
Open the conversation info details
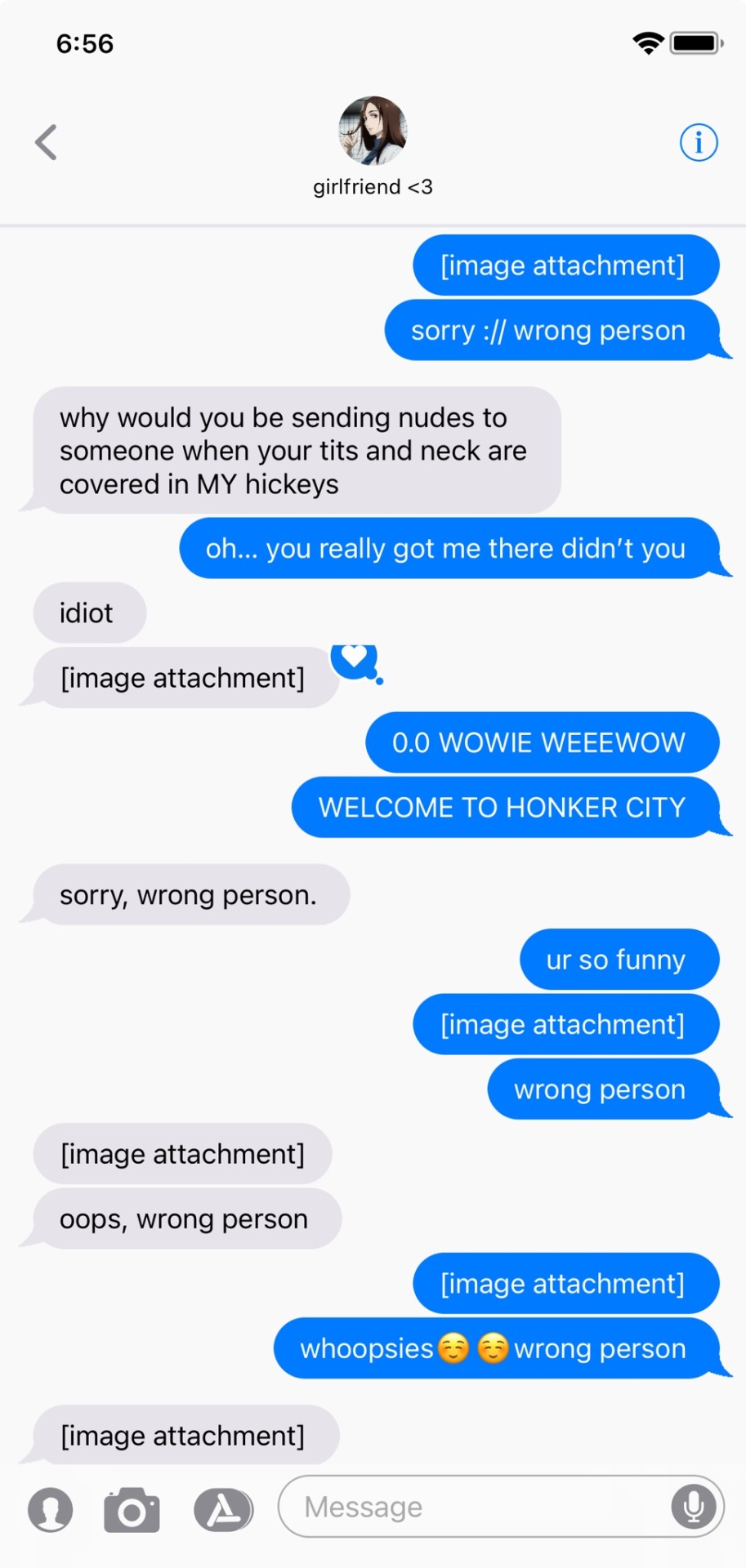click(699, 143)
